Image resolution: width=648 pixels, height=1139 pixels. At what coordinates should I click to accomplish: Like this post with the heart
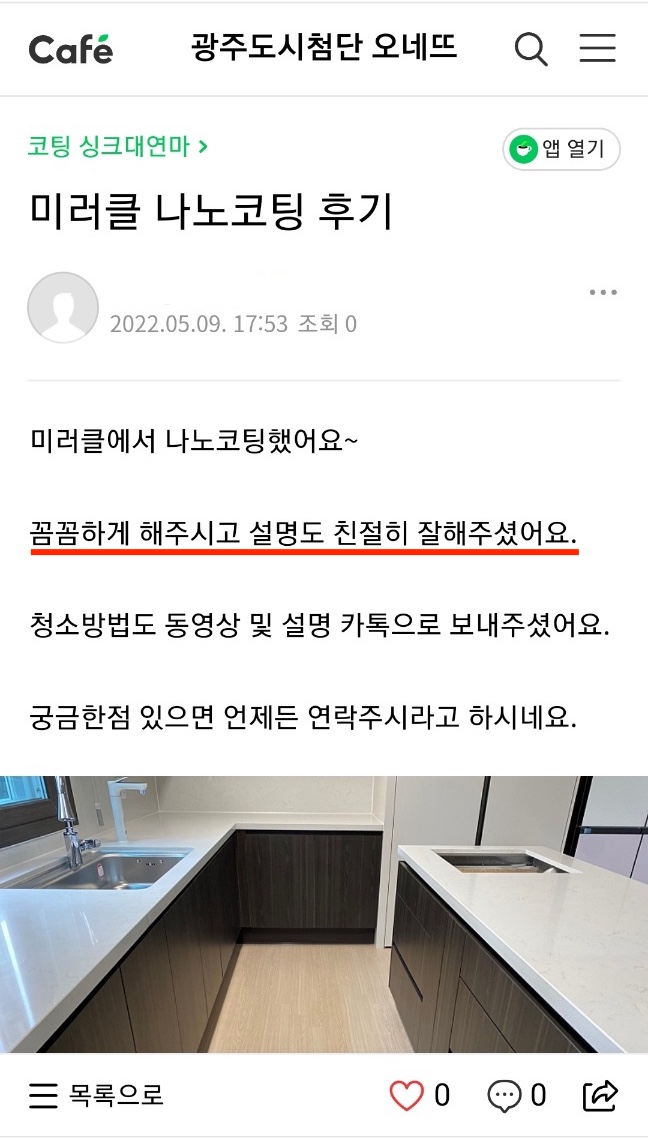tap(406, 1096)
